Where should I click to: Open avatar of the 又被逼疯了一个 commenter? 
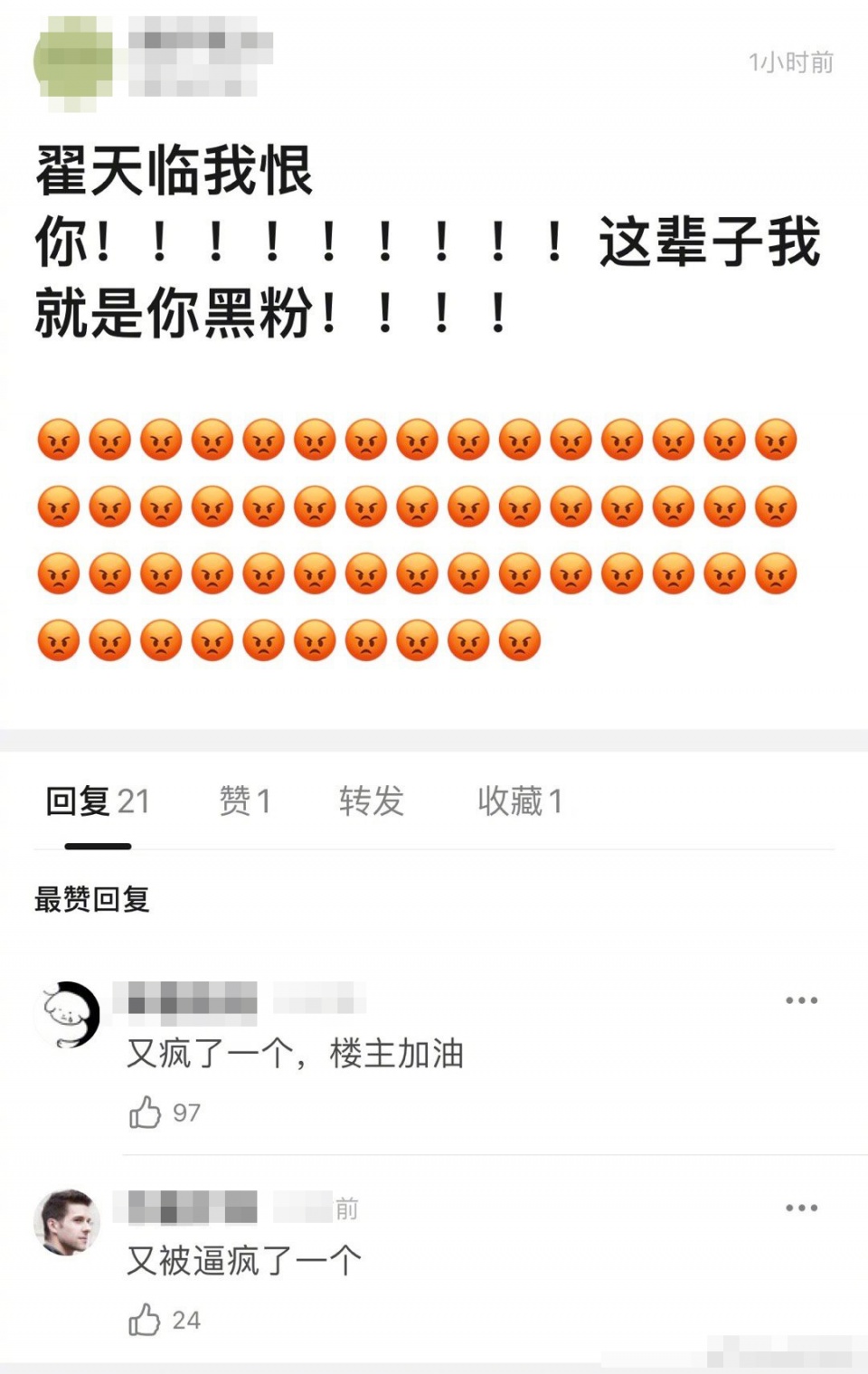[67, 1222]
